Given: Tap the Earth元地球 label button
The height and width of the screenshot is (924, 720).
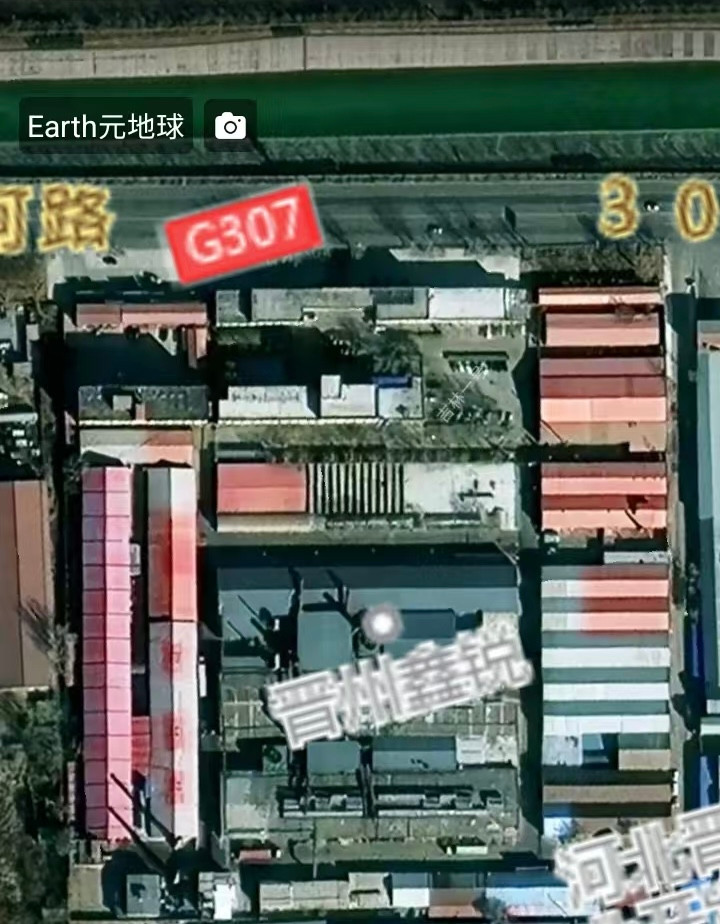Looking at the screenshot, I should pyautogui.click(x=106, y=126).
